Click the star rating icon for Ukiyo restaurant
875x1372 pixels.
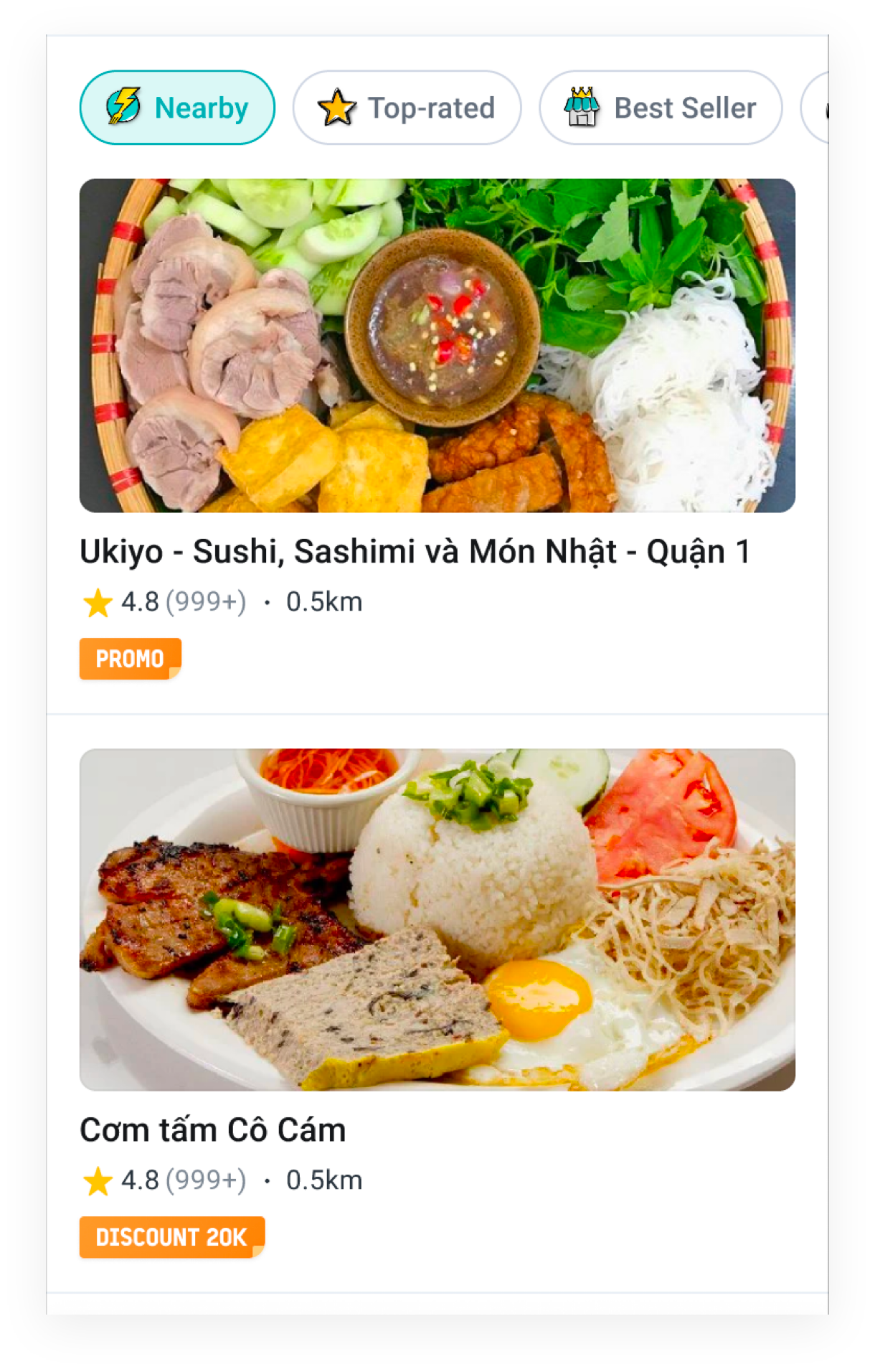(x=96, y=601)
